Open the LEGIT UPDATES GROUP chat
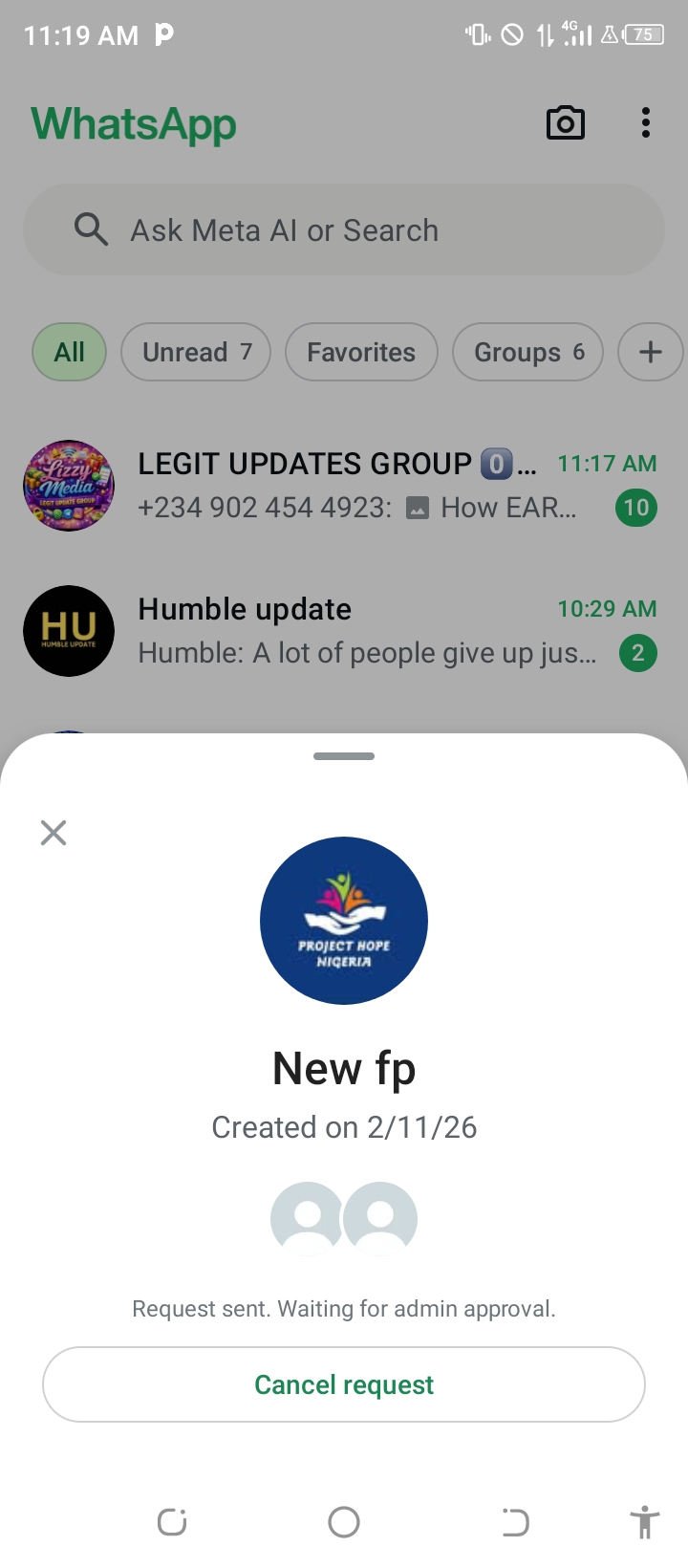The image size is (688, 1568). (344, 486)
